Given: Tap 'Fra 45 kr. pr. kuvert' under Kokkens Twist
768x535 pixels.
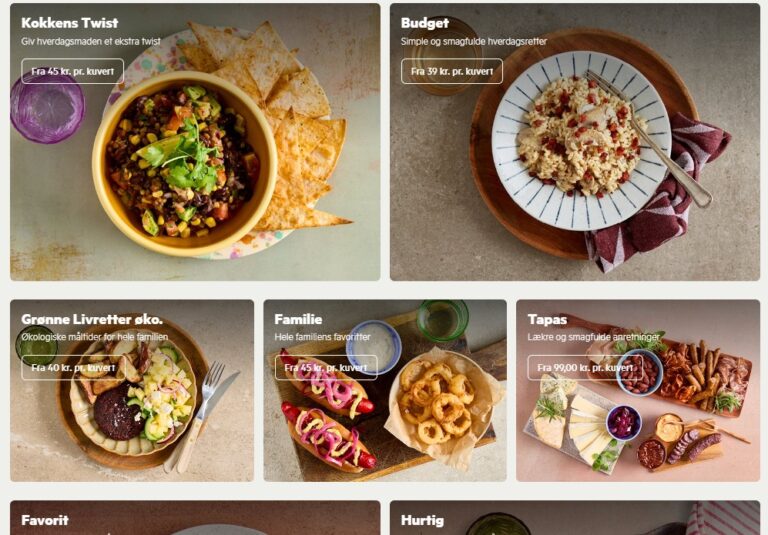Looking at the screenshot, I should [x=72, y=71].
